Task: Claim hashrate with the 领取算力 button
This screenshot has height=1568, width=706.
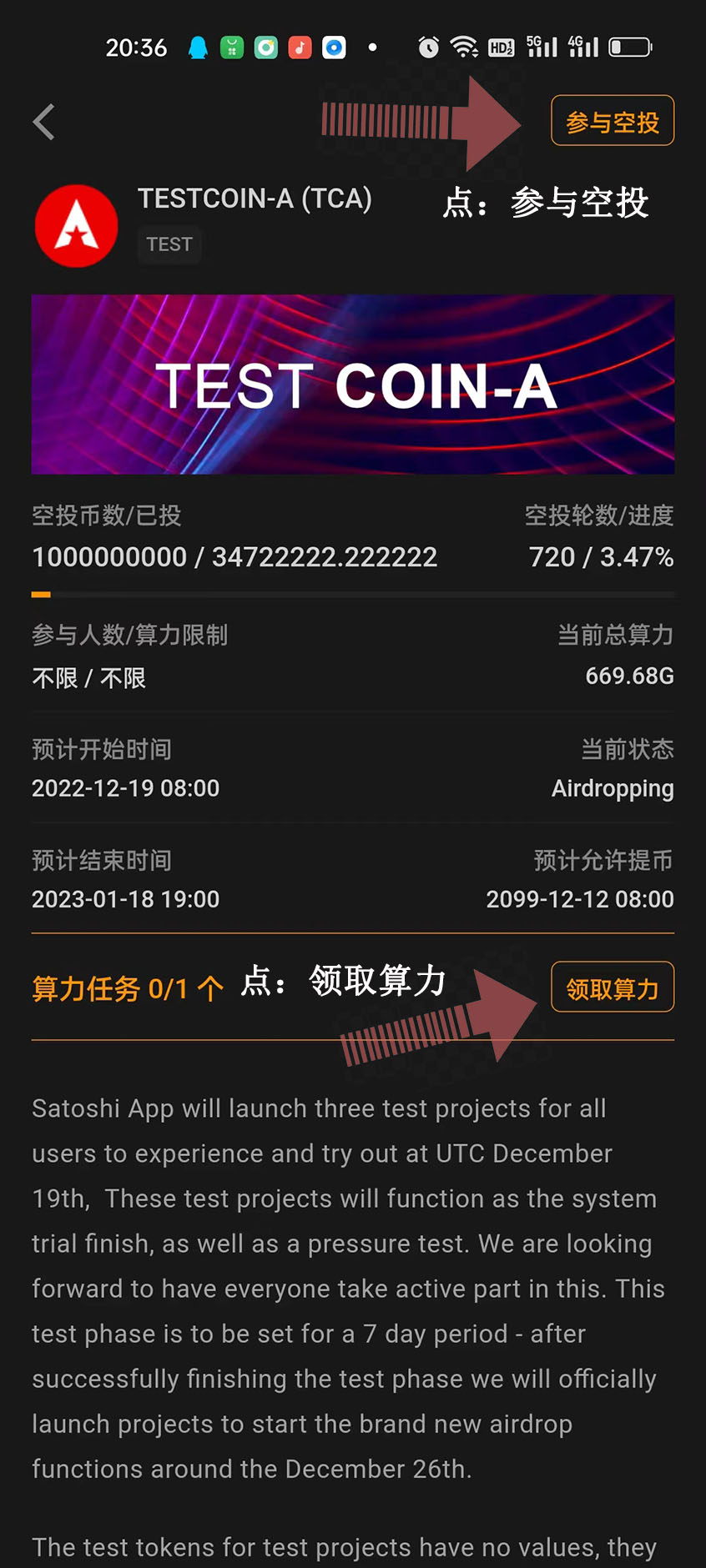Action: pos(612,988)
